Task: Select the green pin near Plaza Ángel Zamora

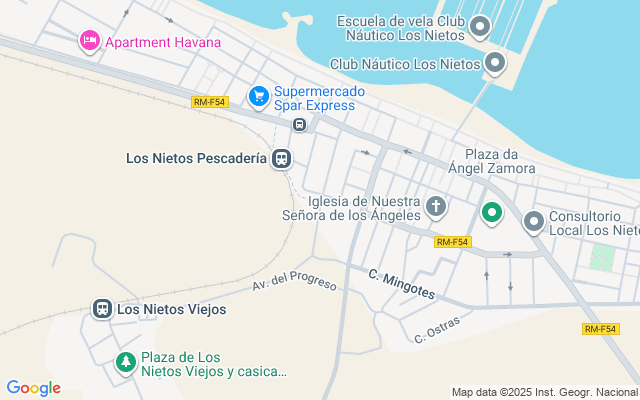Action: click(x=491, y=213)
